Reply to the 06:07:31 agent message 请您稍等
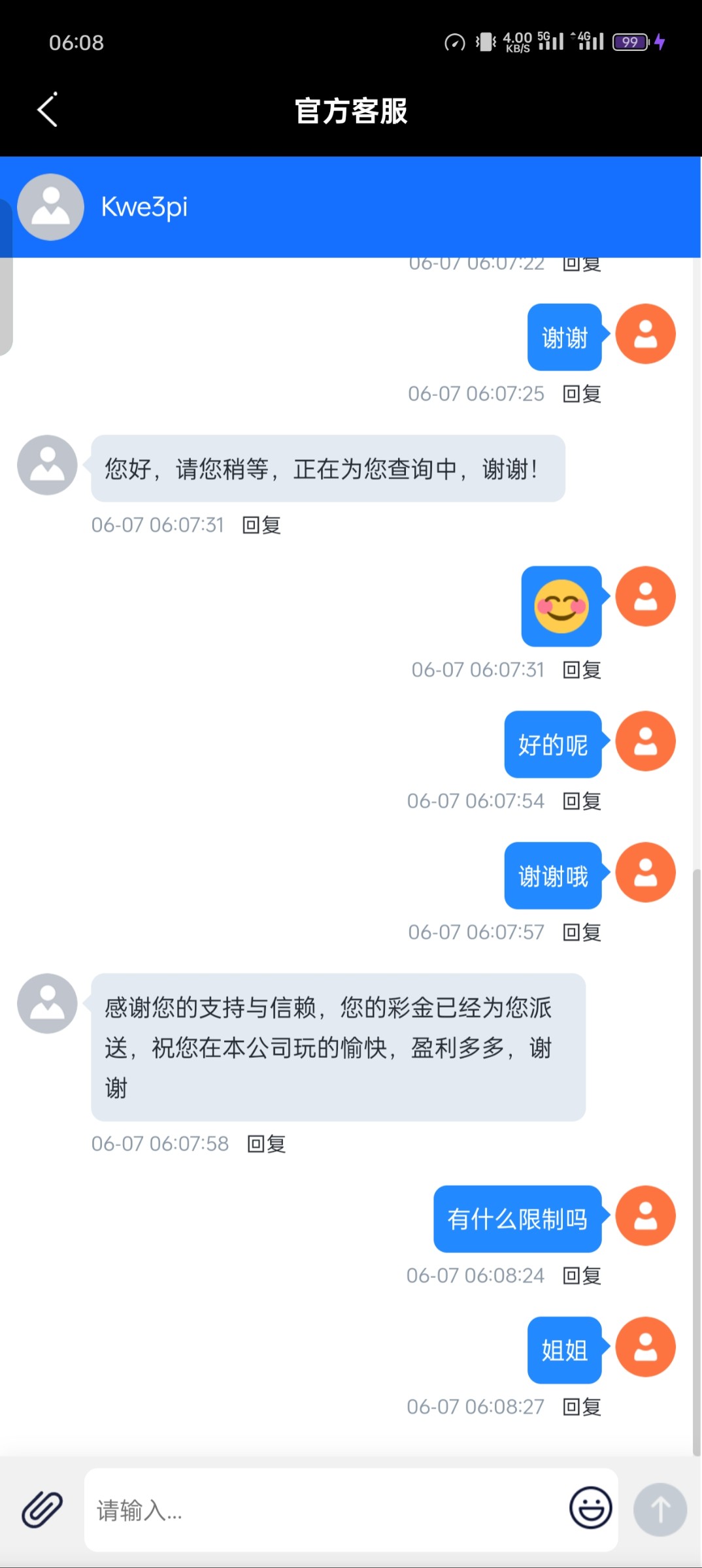Viewport: 702px width, 1568px height. (261, 525)
